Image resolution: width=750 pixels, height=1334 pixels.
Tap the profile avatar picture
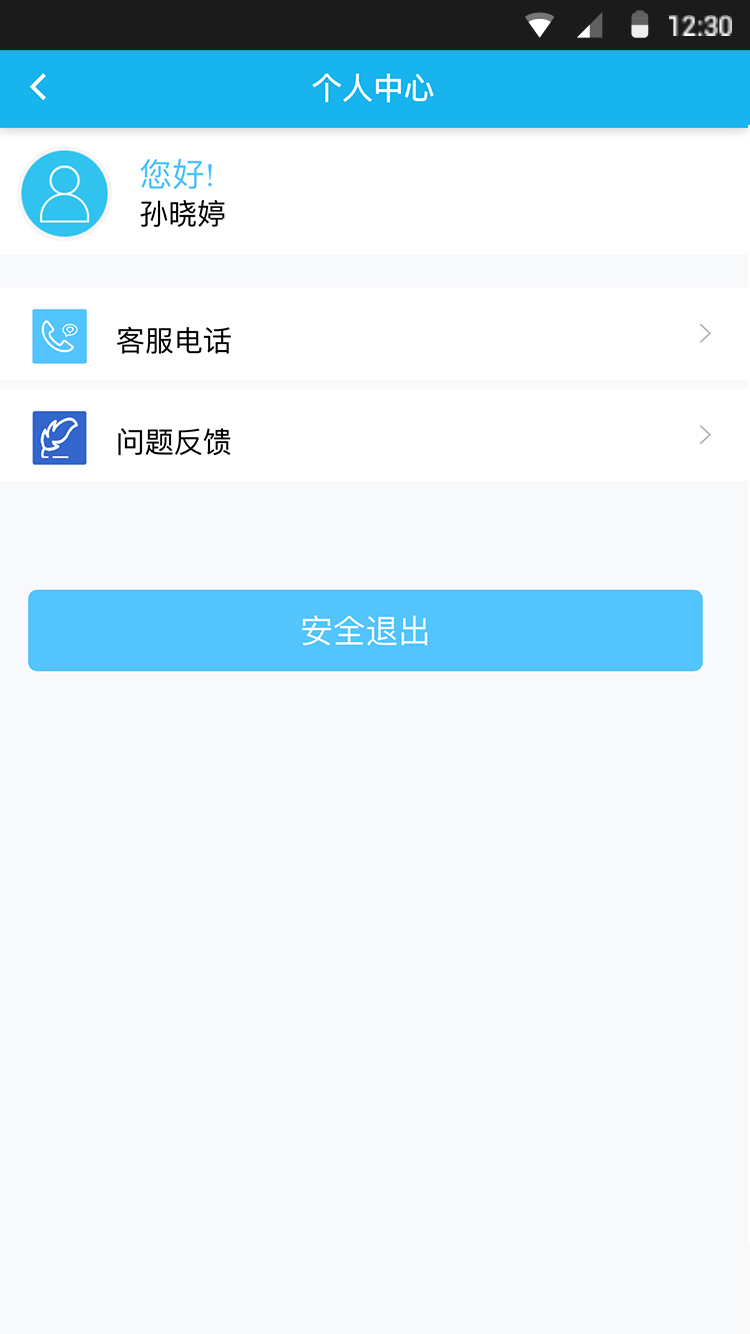[65, 194]
